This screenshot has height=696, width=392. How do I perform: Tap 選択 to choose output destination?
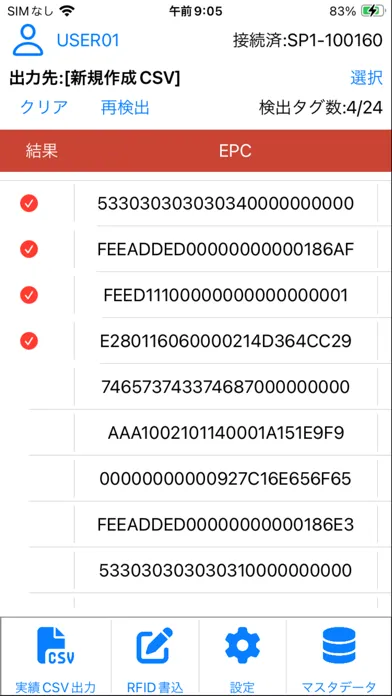click(366, 78)
